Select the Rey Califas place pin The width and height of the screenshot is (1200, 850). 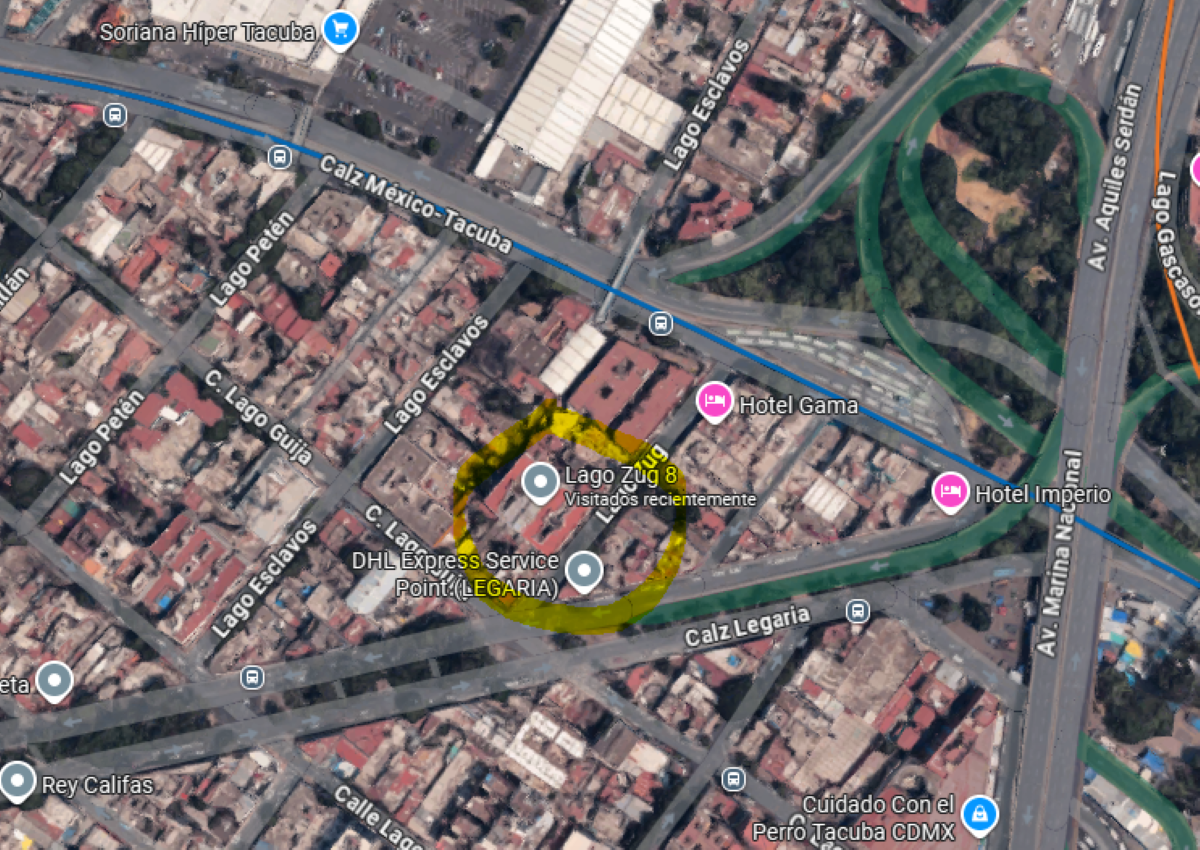(x=18, y=782)
